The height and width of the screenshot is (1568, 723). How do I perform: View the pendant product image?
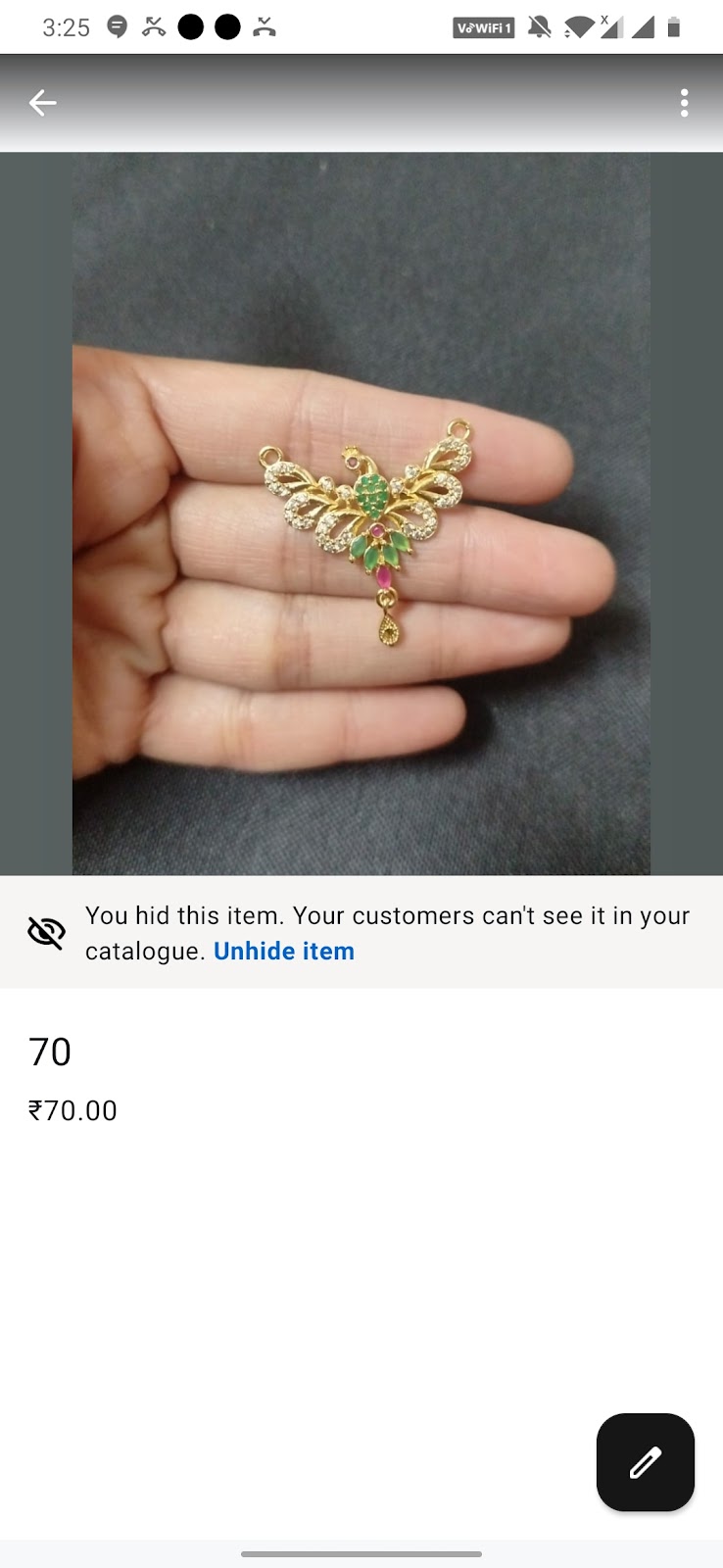point(361,514)
